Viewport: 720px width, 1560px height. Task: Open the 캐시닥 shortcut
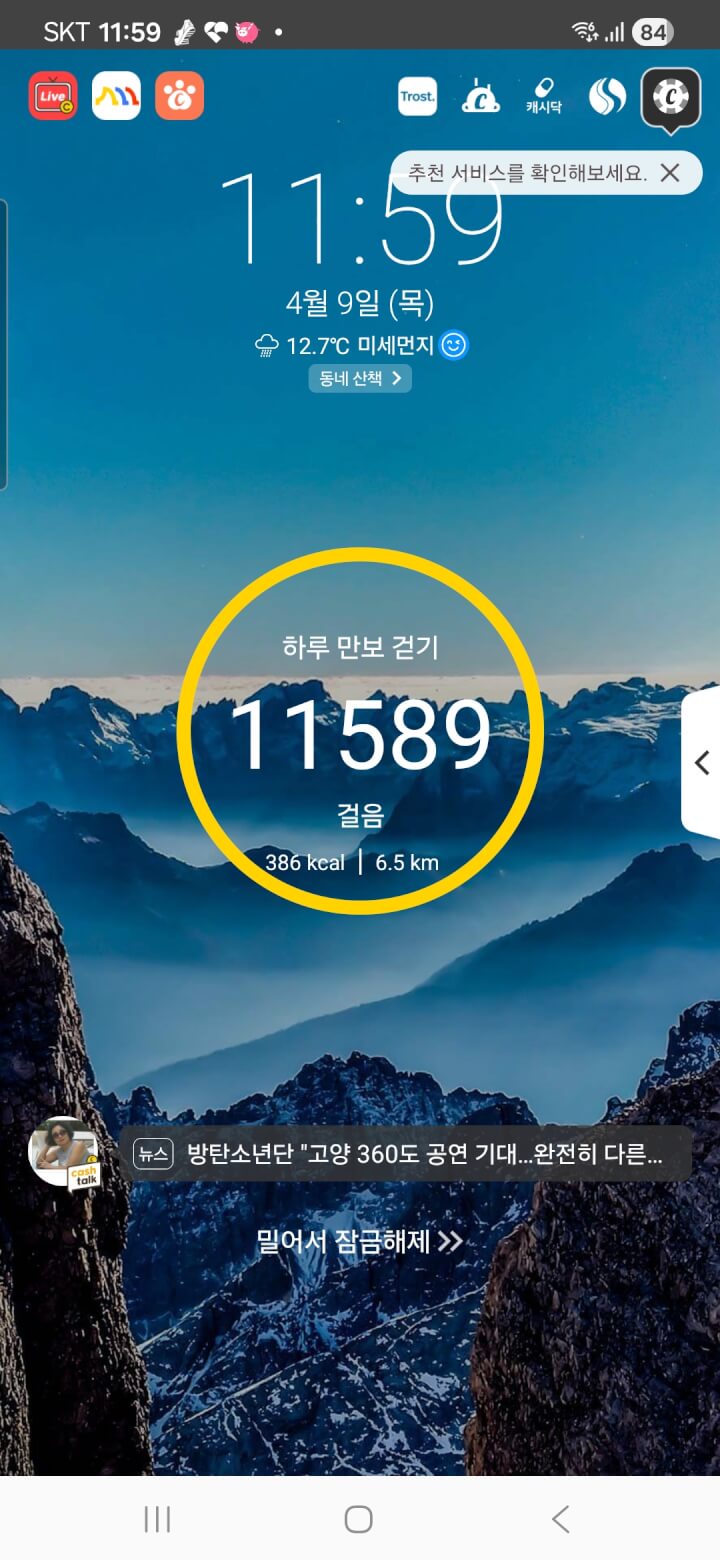coord(541,97)
